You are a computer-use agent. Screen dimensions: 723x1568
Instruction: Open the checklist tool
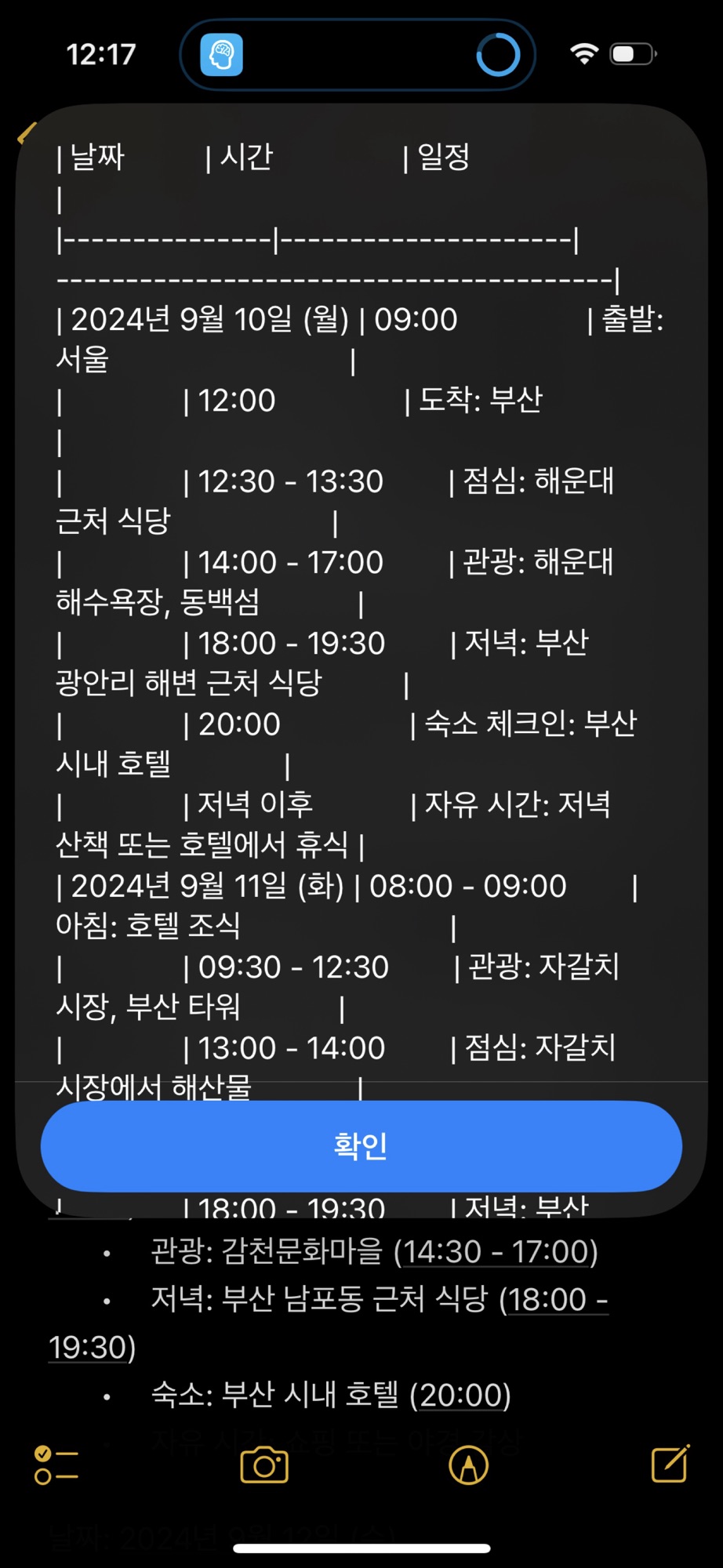tap(56, 1465)
